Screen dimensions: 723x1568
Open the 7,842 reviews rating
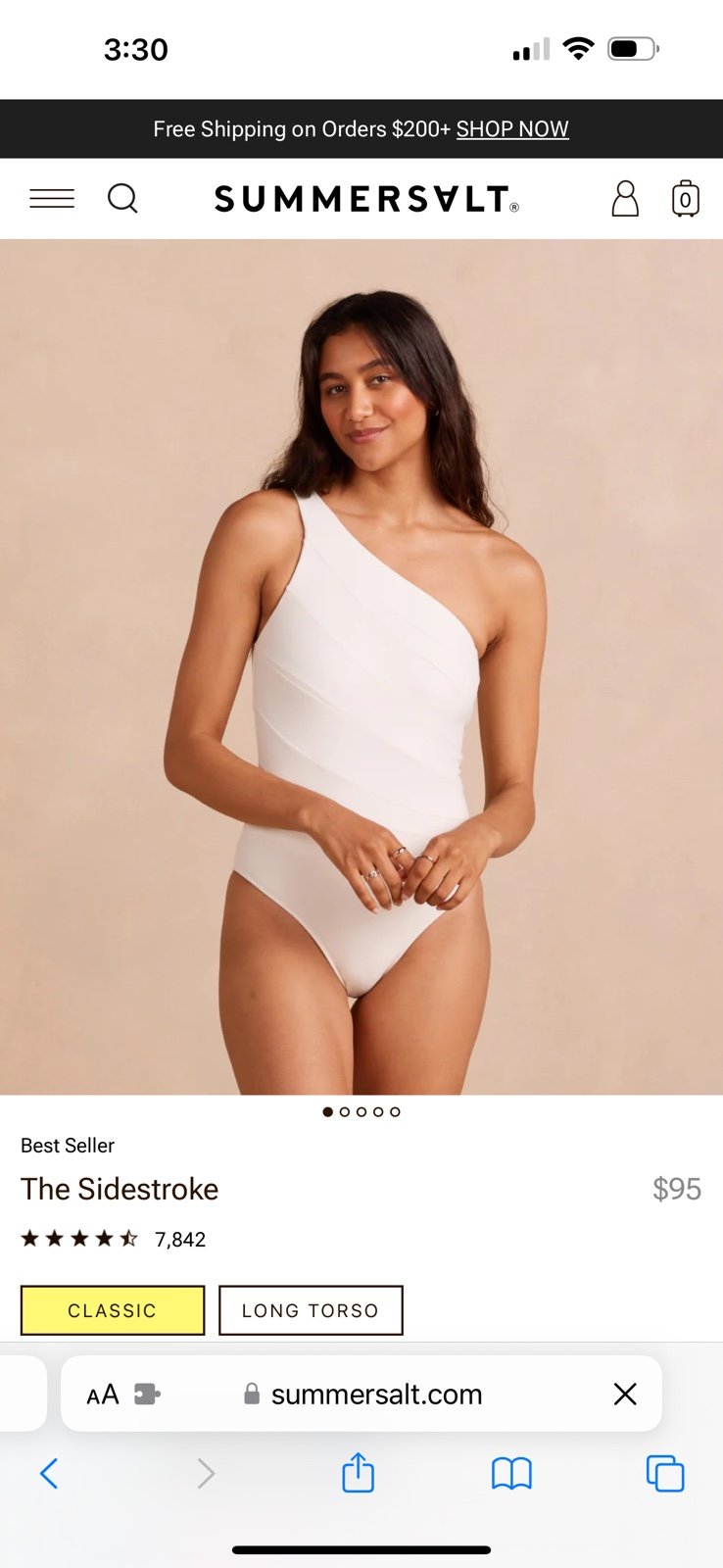pos(114,1240)
